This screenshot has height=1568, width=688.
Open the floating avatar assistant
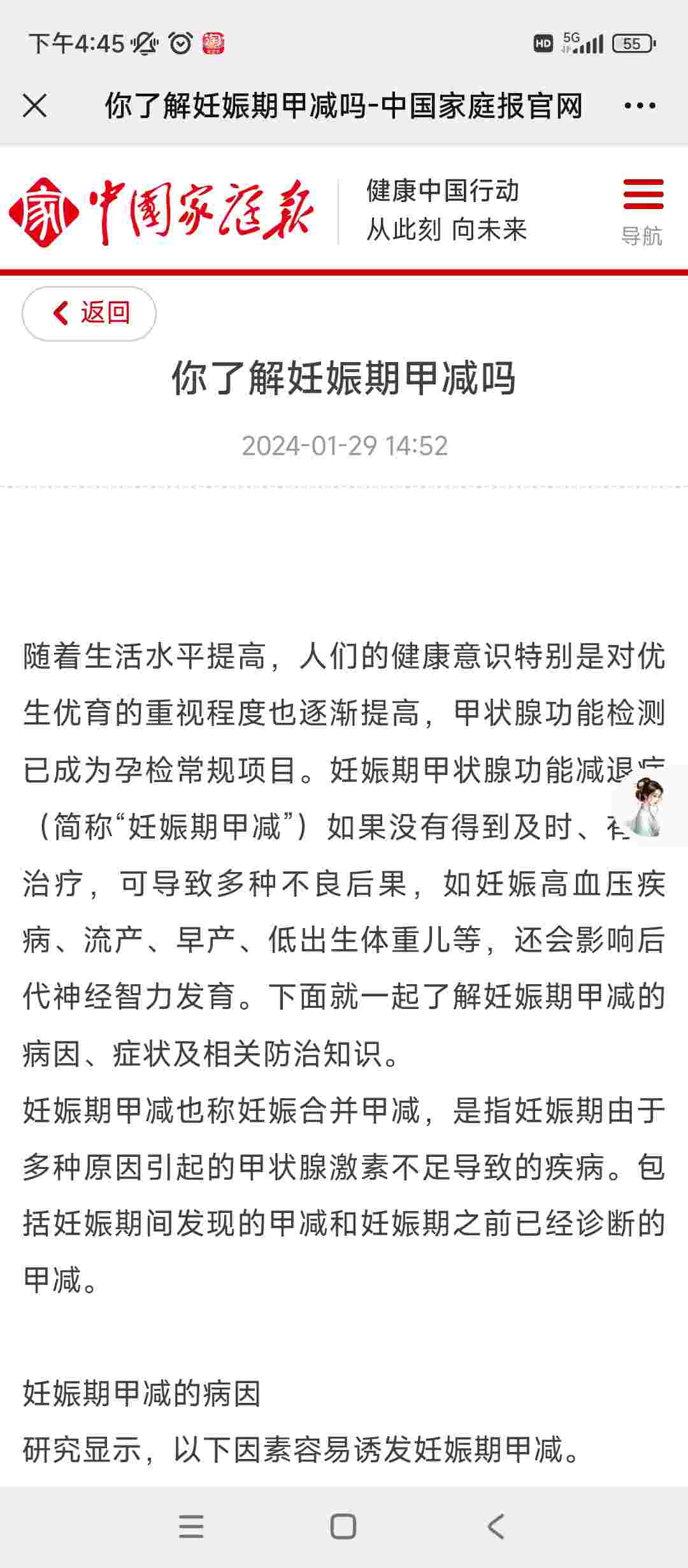650,806
